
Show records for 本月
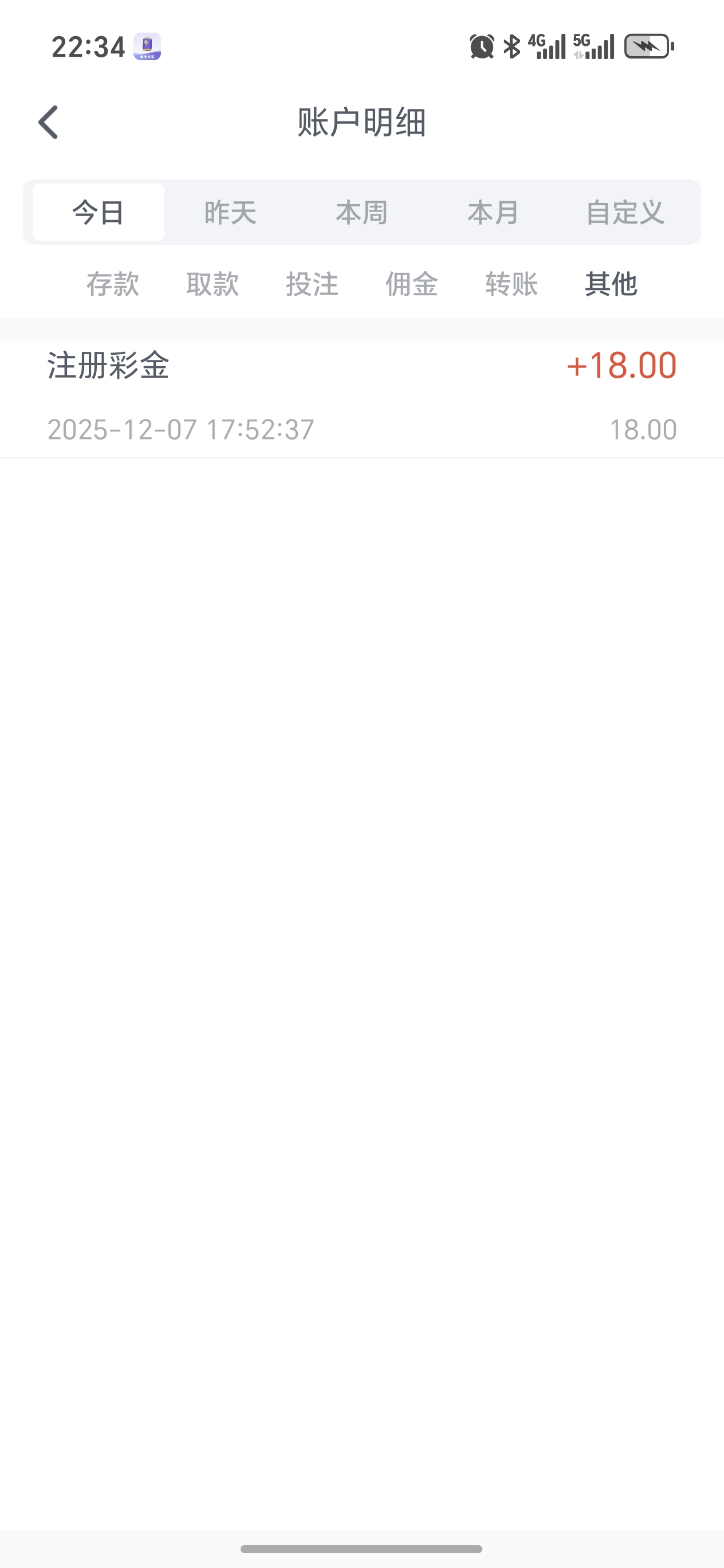click(493, 213)
